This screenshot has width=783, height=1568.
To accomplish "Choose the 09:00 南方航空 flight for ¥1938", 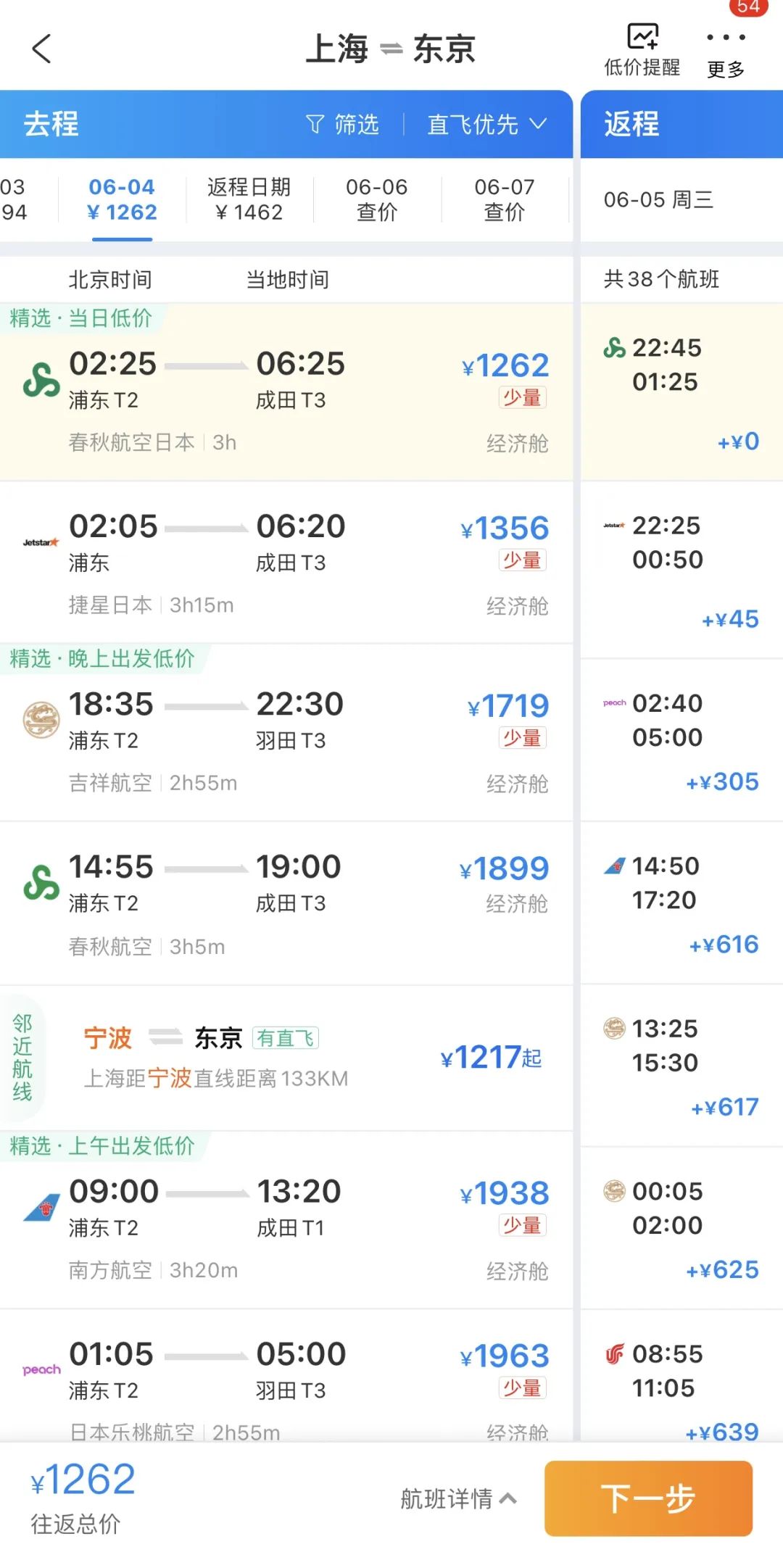I will click(286, 1219).
